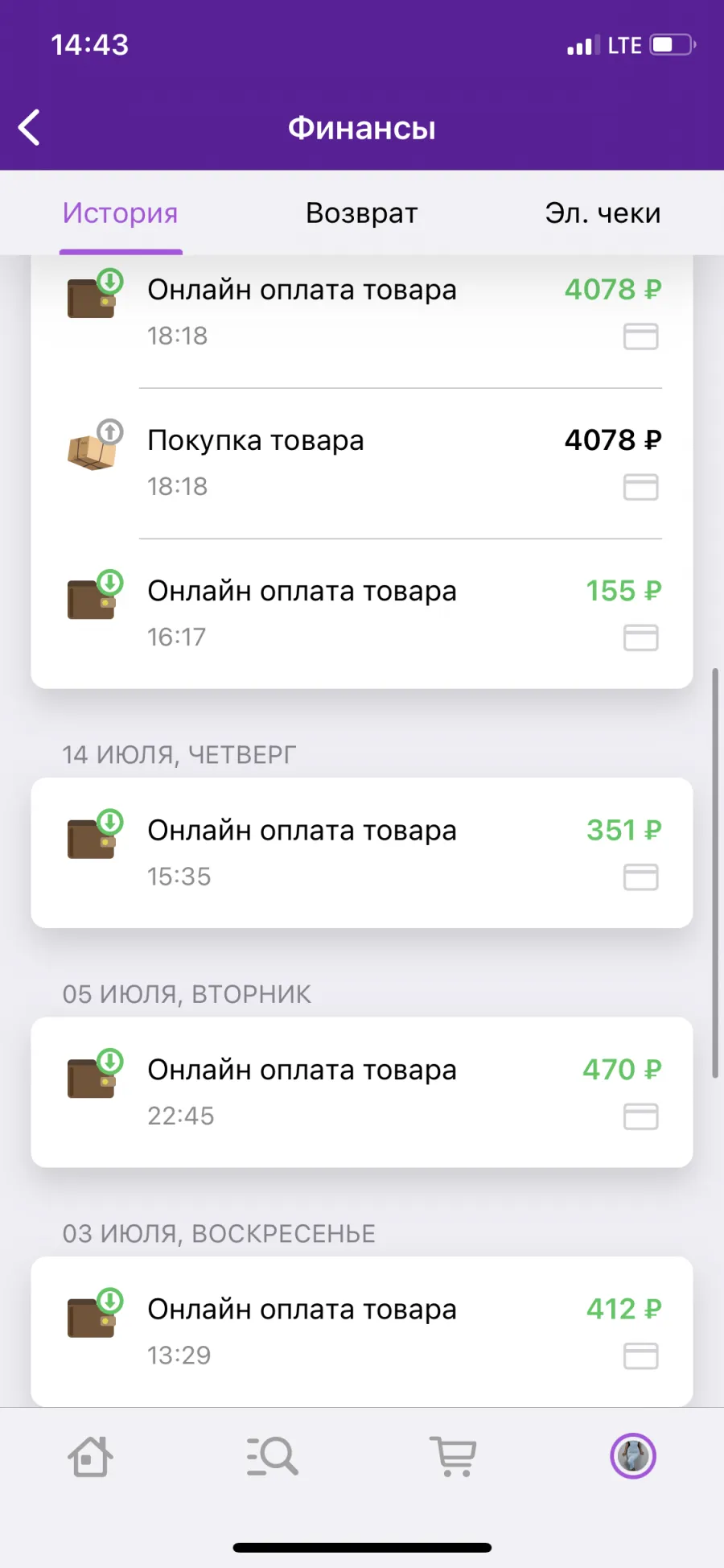Open the 470 ₽ payment from 05 июля
Image resolution: width=724 pixels, height=1568 pixels.
(x=362, y=1092)
